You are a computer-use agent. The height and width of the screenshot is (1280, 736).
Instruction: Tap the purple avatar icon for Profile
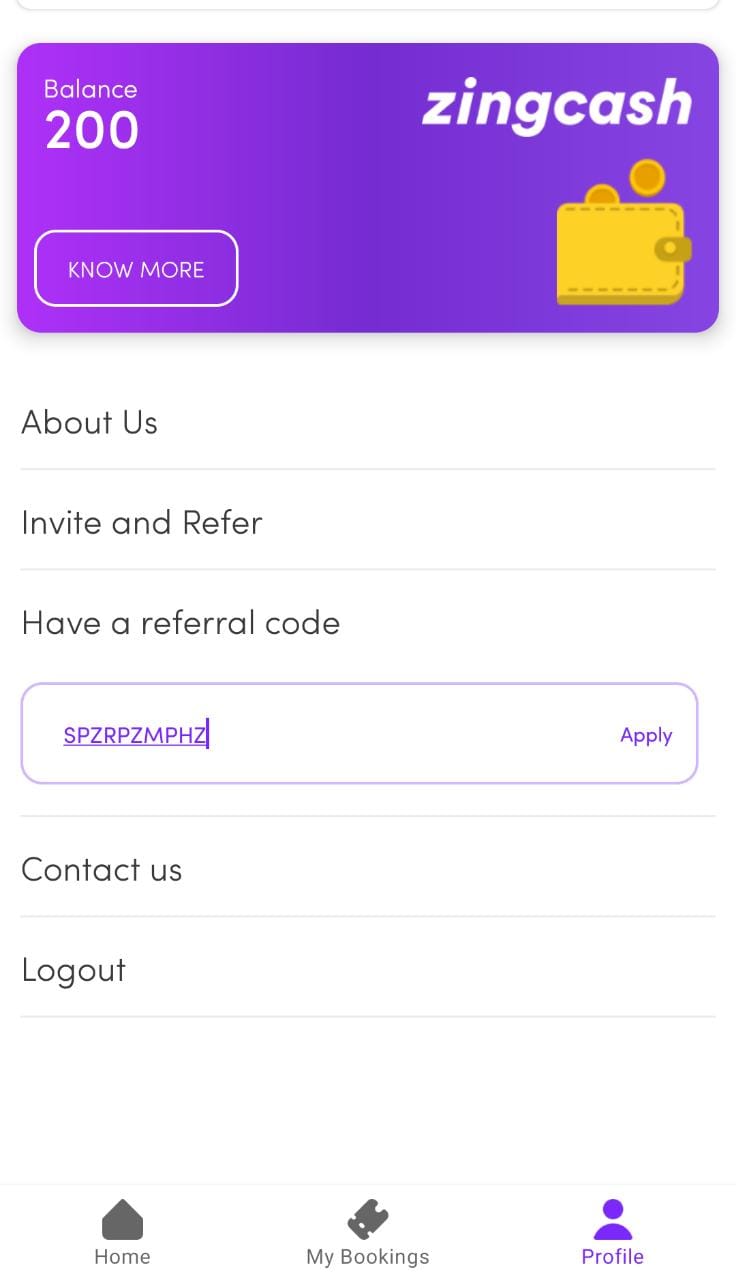[x=612, y=1216]
